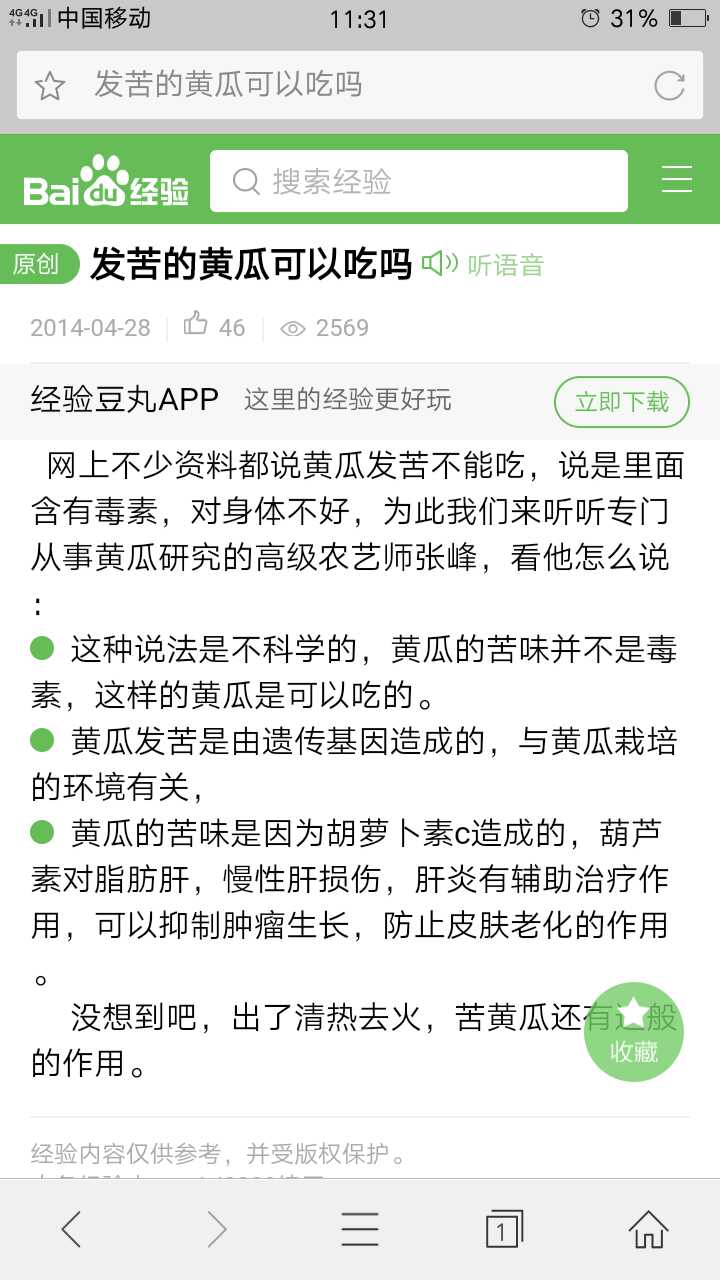Screen dimensions: 720x1280
Task: Tap the browser address bar
Action: [x=360, y=85]
